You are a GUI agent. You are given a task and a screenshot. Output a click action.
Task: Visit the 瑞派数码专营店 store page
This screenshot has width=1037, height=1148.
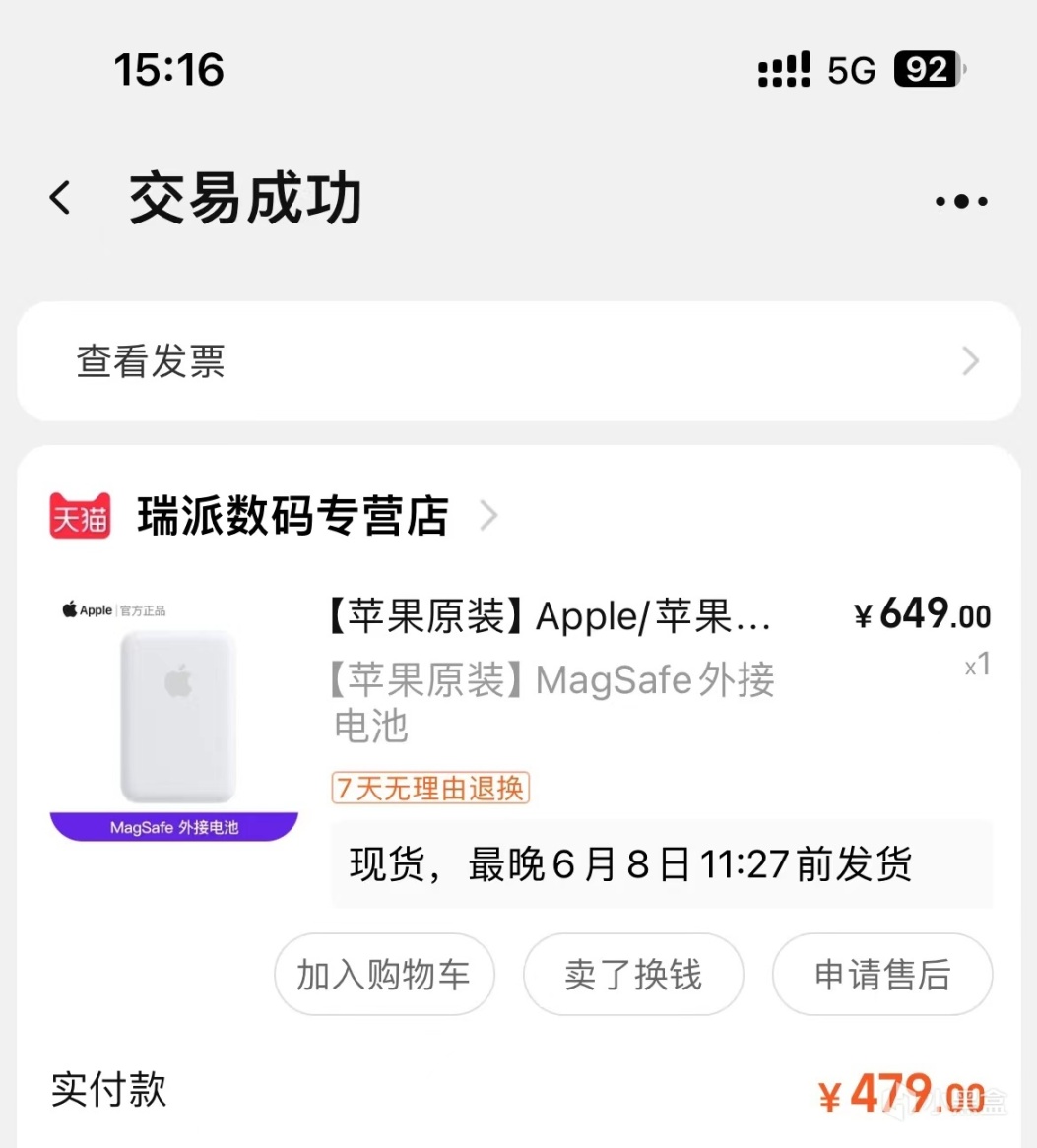click(293, 516)
